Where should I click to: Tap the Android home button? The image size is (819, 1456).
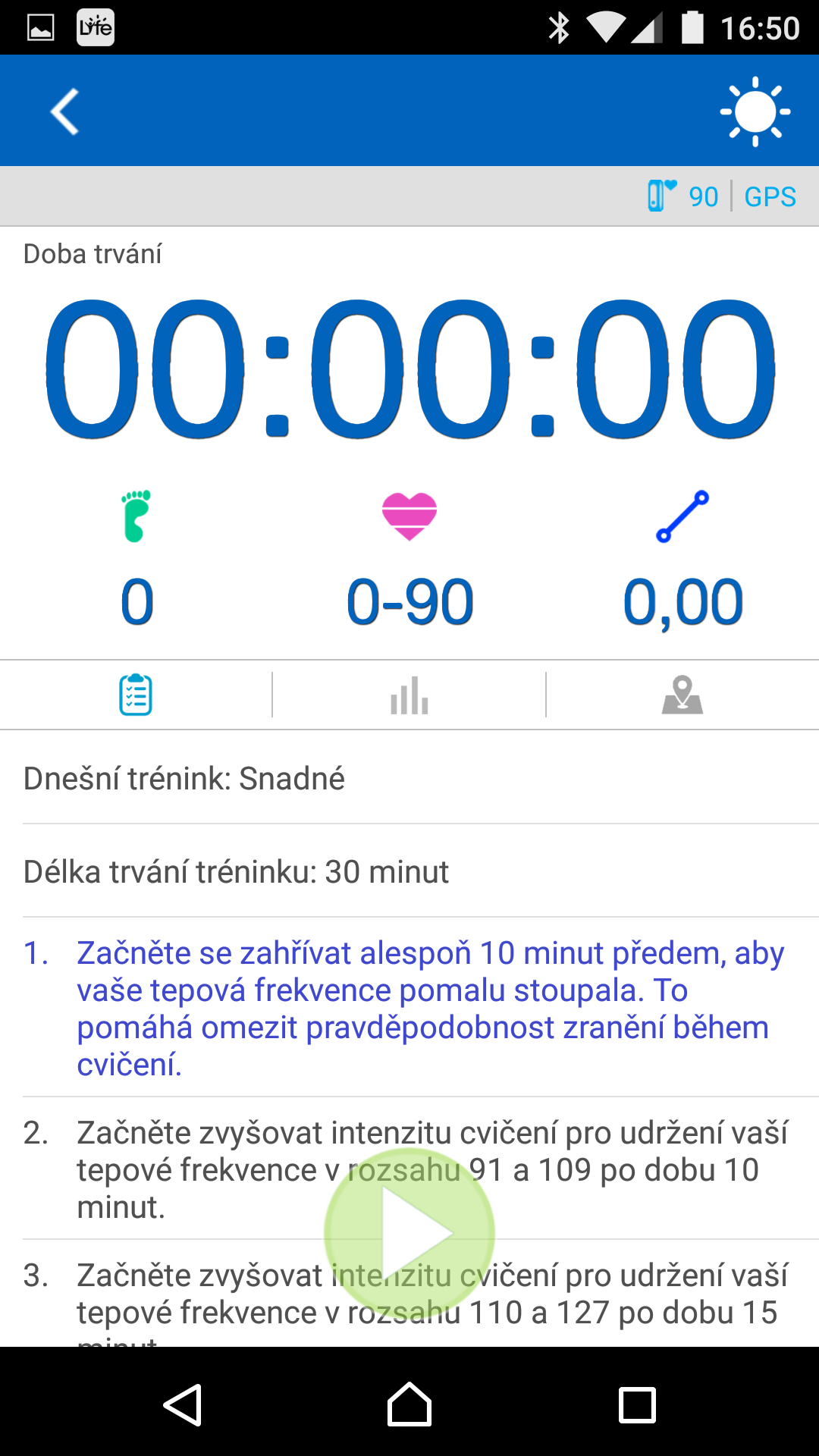(409, 1404)
